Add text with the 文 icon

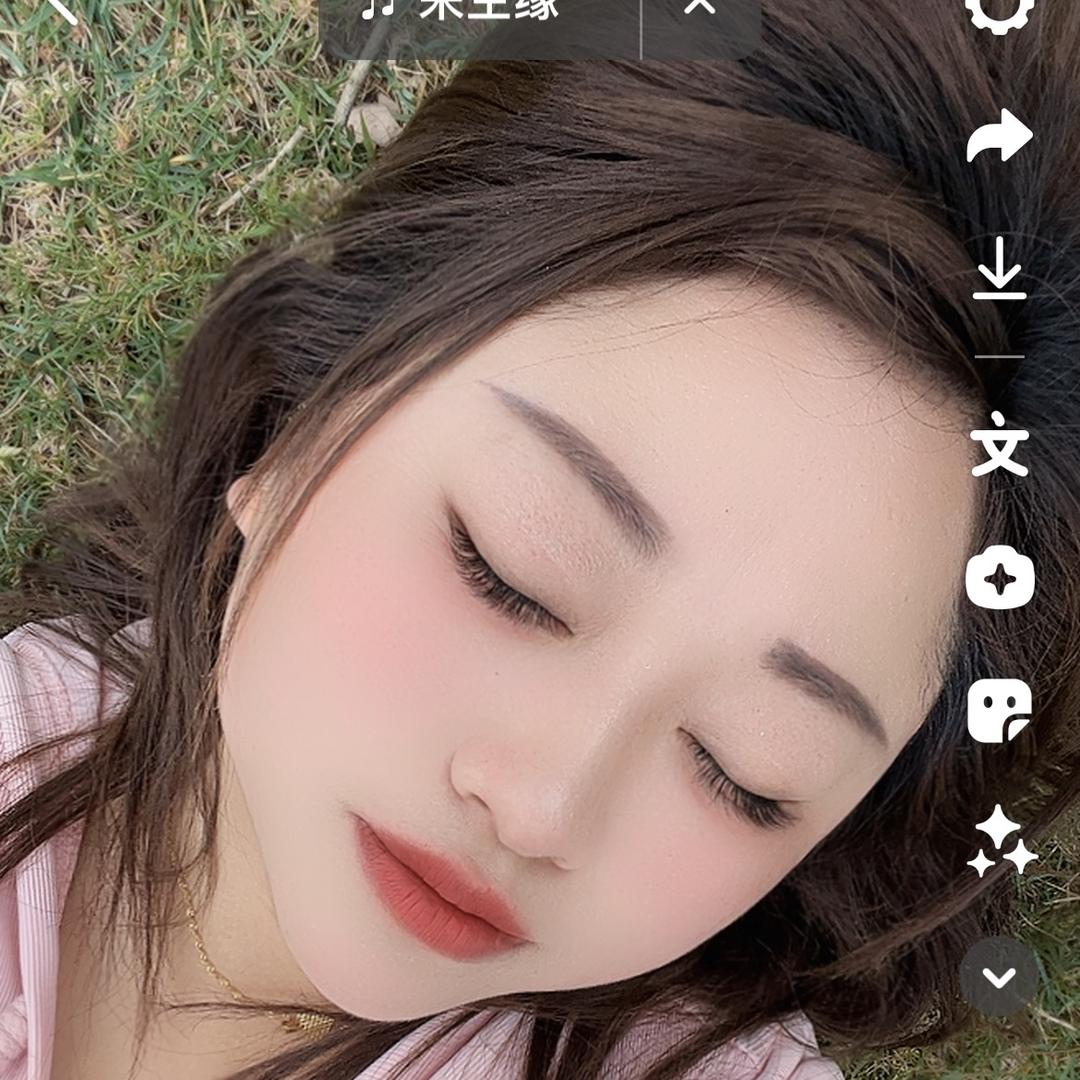click(999, 443)
